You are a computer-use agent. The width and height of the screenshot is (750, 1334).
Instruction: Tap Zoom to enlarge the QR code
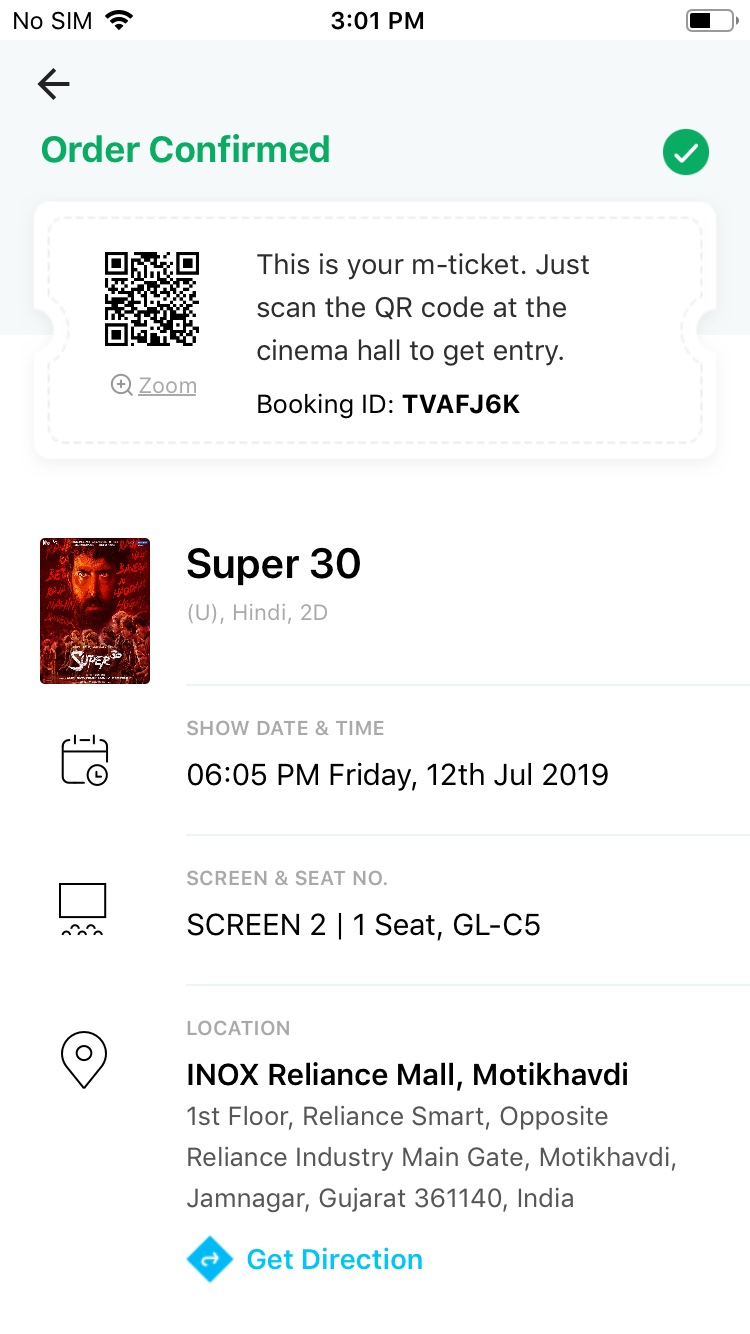154,386
